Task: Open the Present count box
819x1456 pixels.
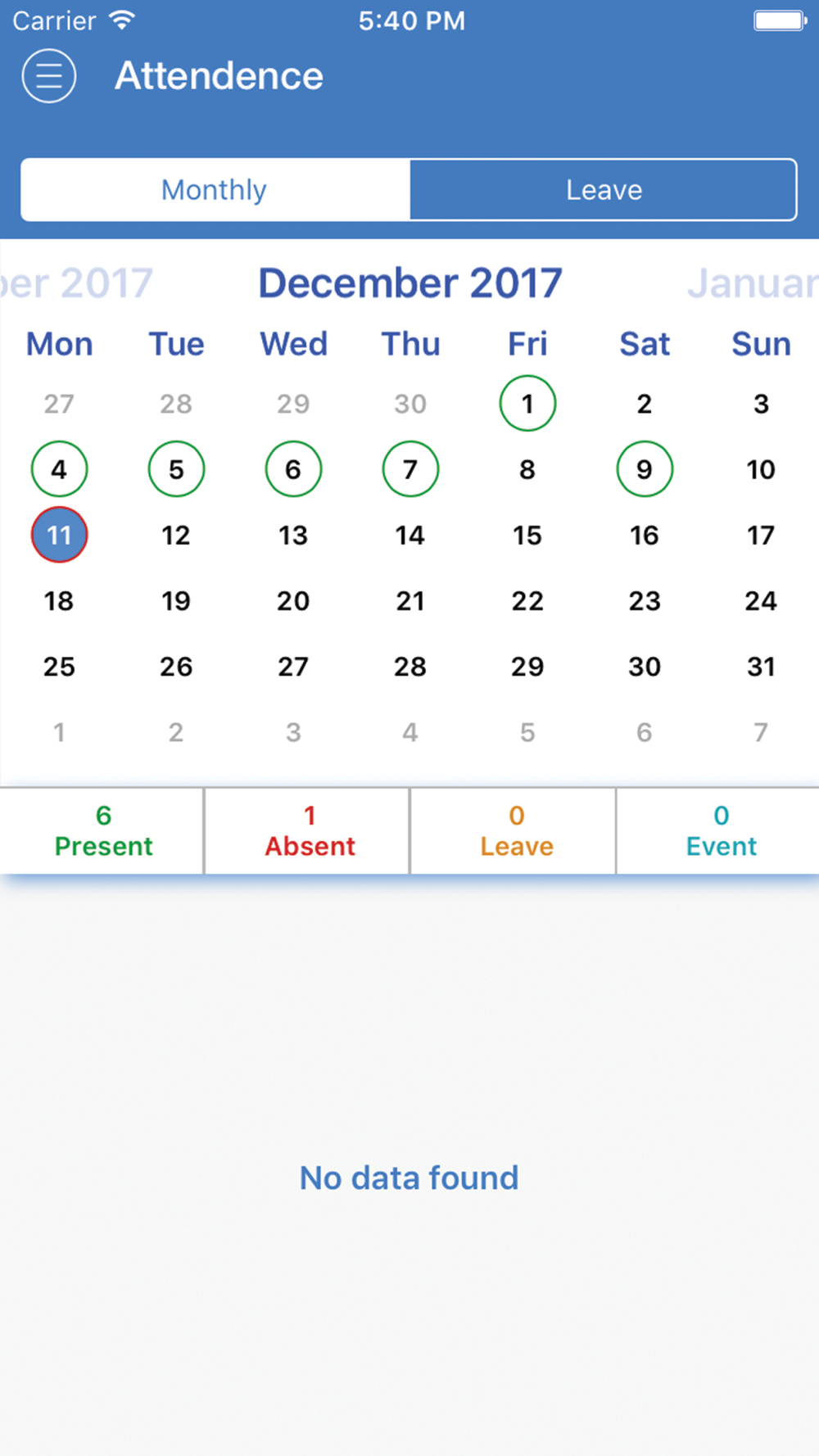Action: pos(102,831)
